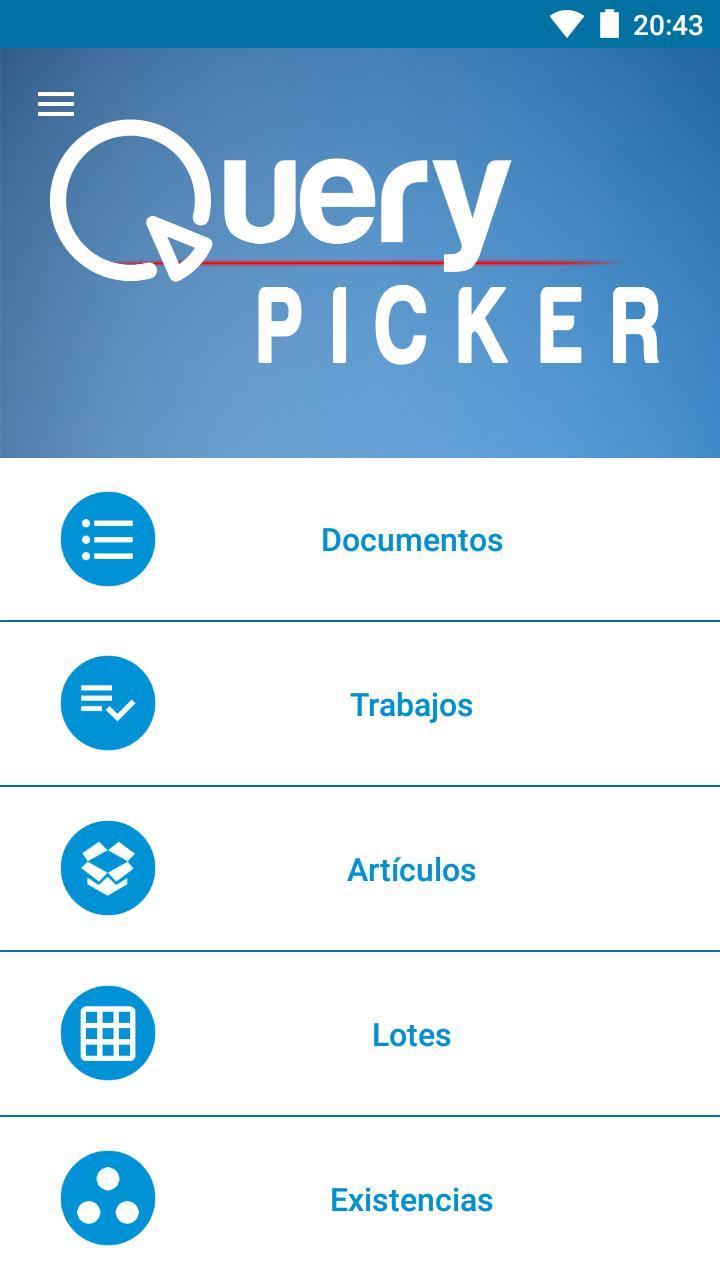Select the Trabajos checklist icon
720x1280 pixels.
[108, 703]
